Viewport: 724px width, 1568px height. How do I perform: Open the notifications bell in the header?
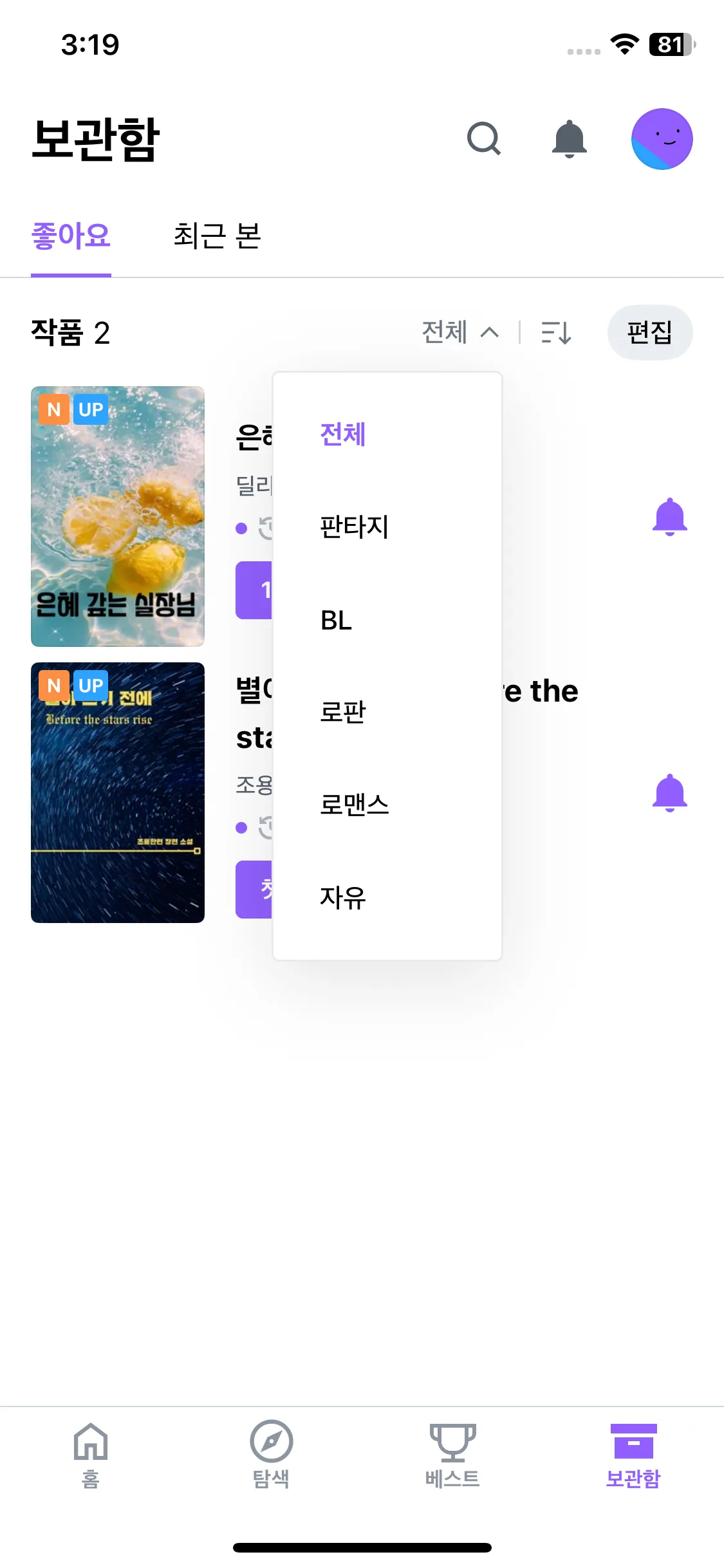point(570,138)
